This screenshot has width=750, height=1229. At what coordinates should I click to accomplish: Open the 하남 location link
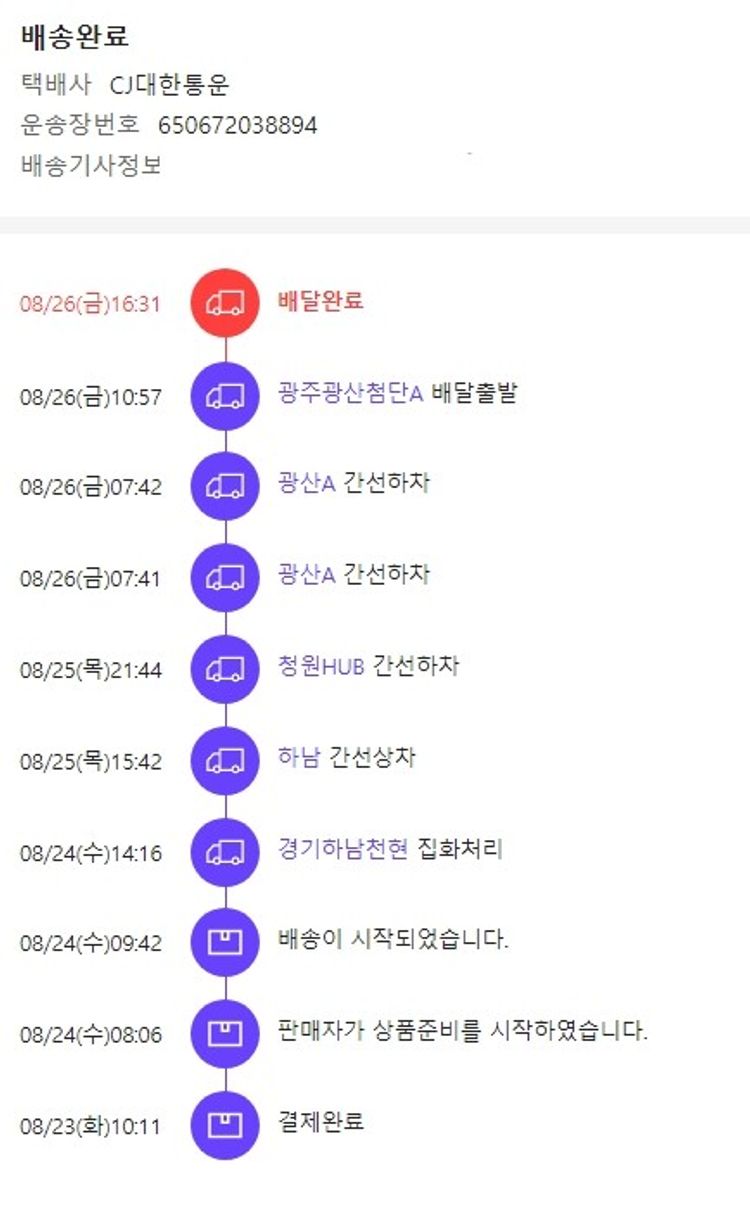pyautogui.click(x=299, y=757)
